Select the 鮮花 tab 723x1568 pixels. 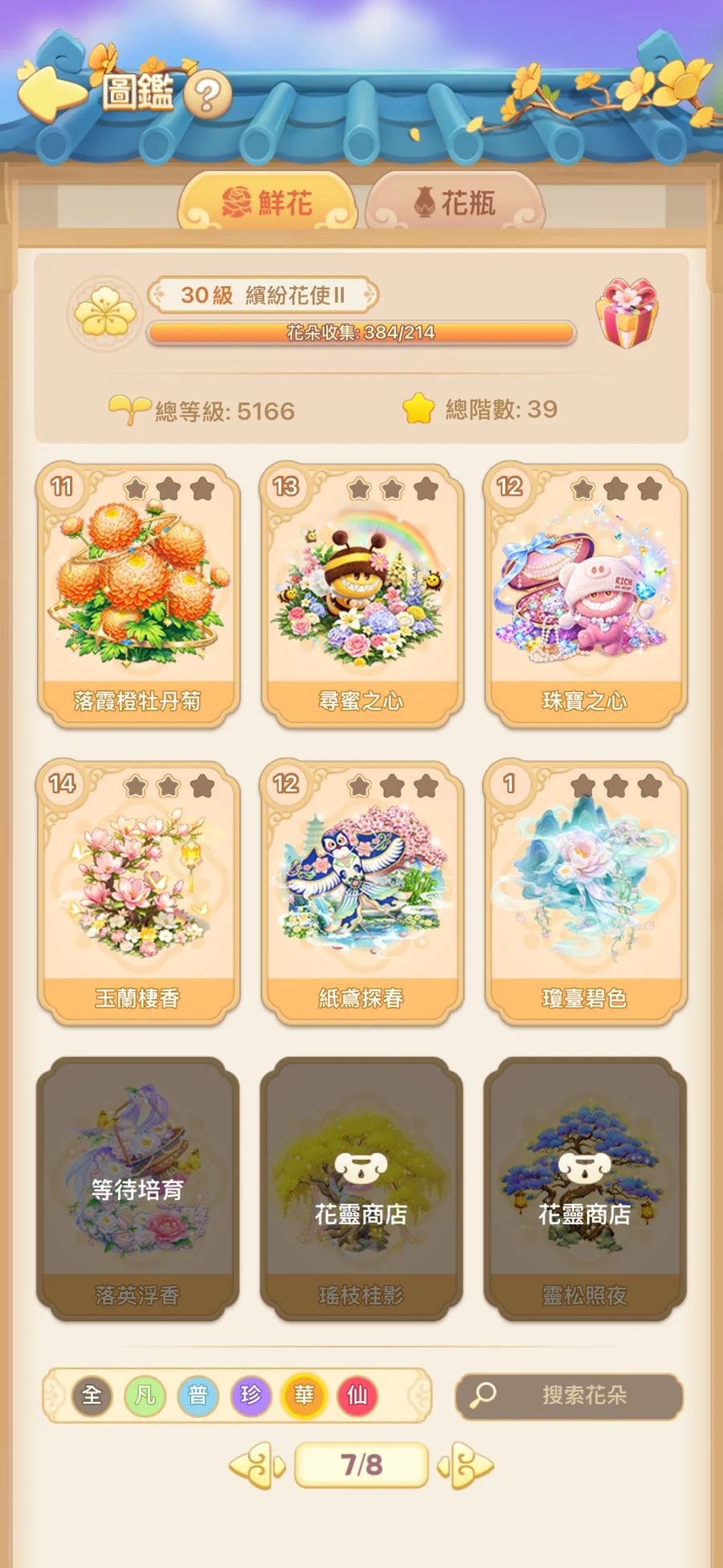click(268, 203)
